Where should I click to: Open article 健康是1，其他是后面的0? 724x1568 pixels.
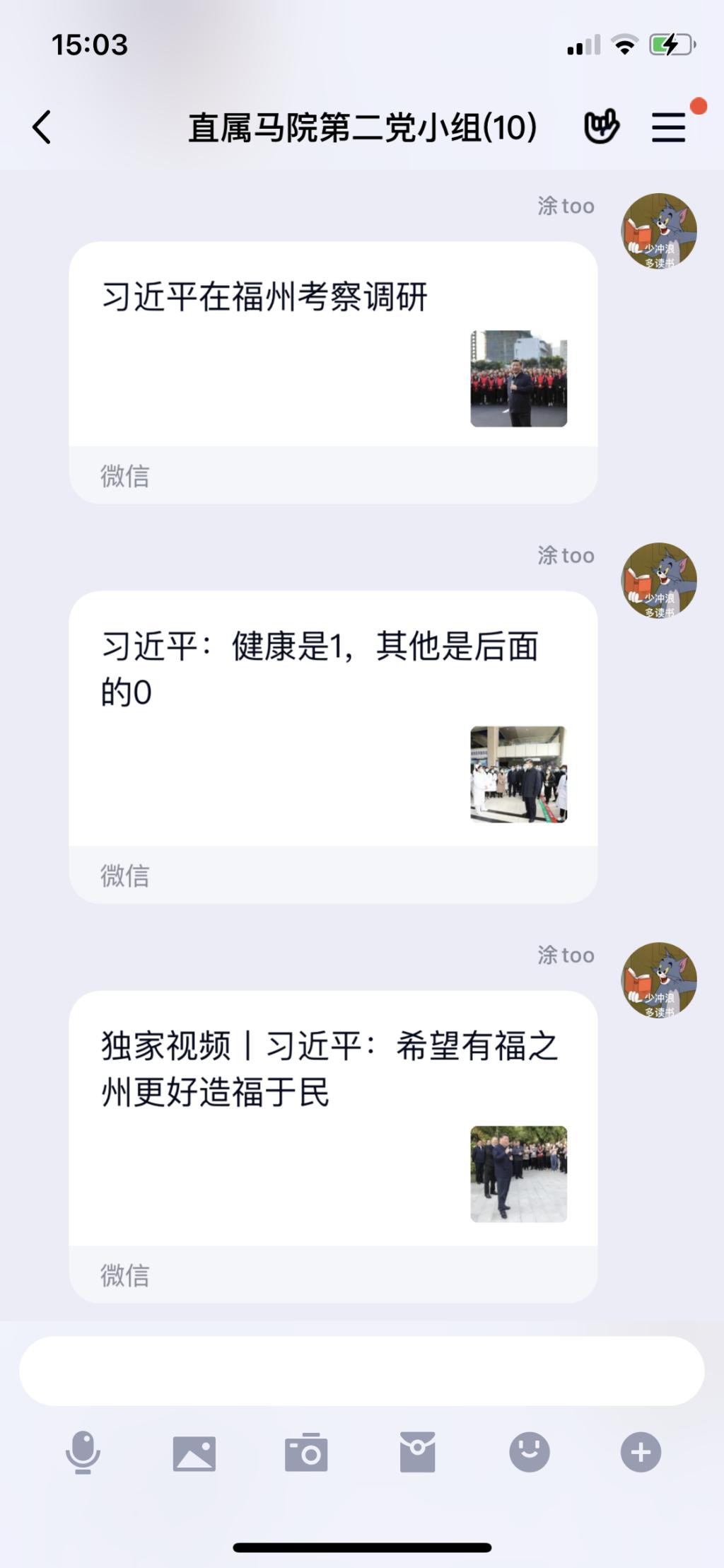click(333, 728)
